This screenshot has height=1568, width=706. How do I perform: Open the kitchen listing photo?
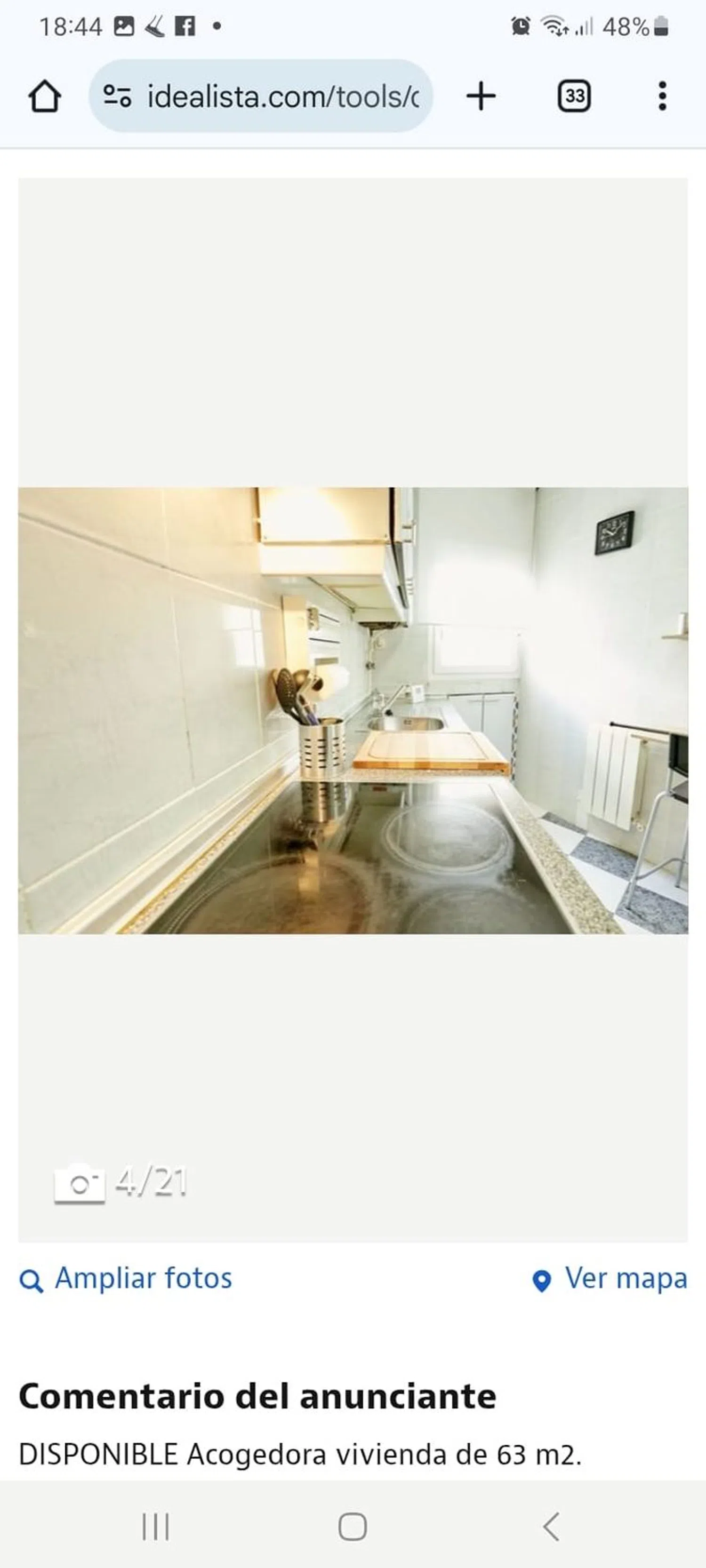353,710
